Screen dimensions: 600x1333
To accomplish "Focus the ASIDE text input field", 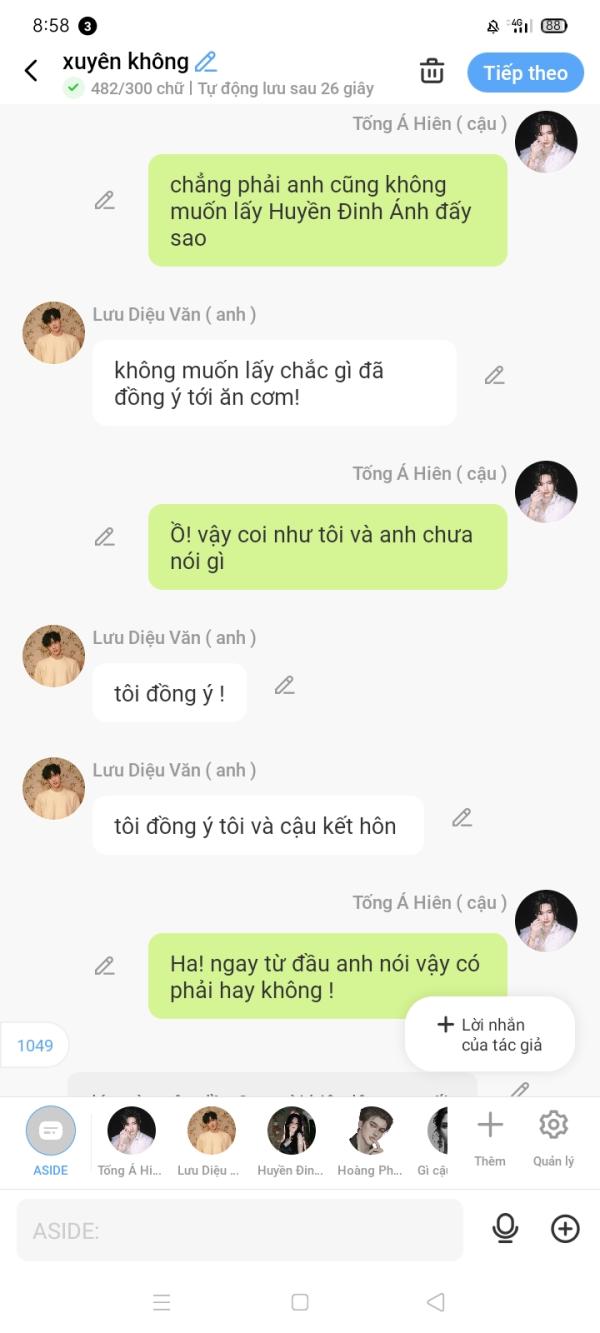I will pos(240,1231).
